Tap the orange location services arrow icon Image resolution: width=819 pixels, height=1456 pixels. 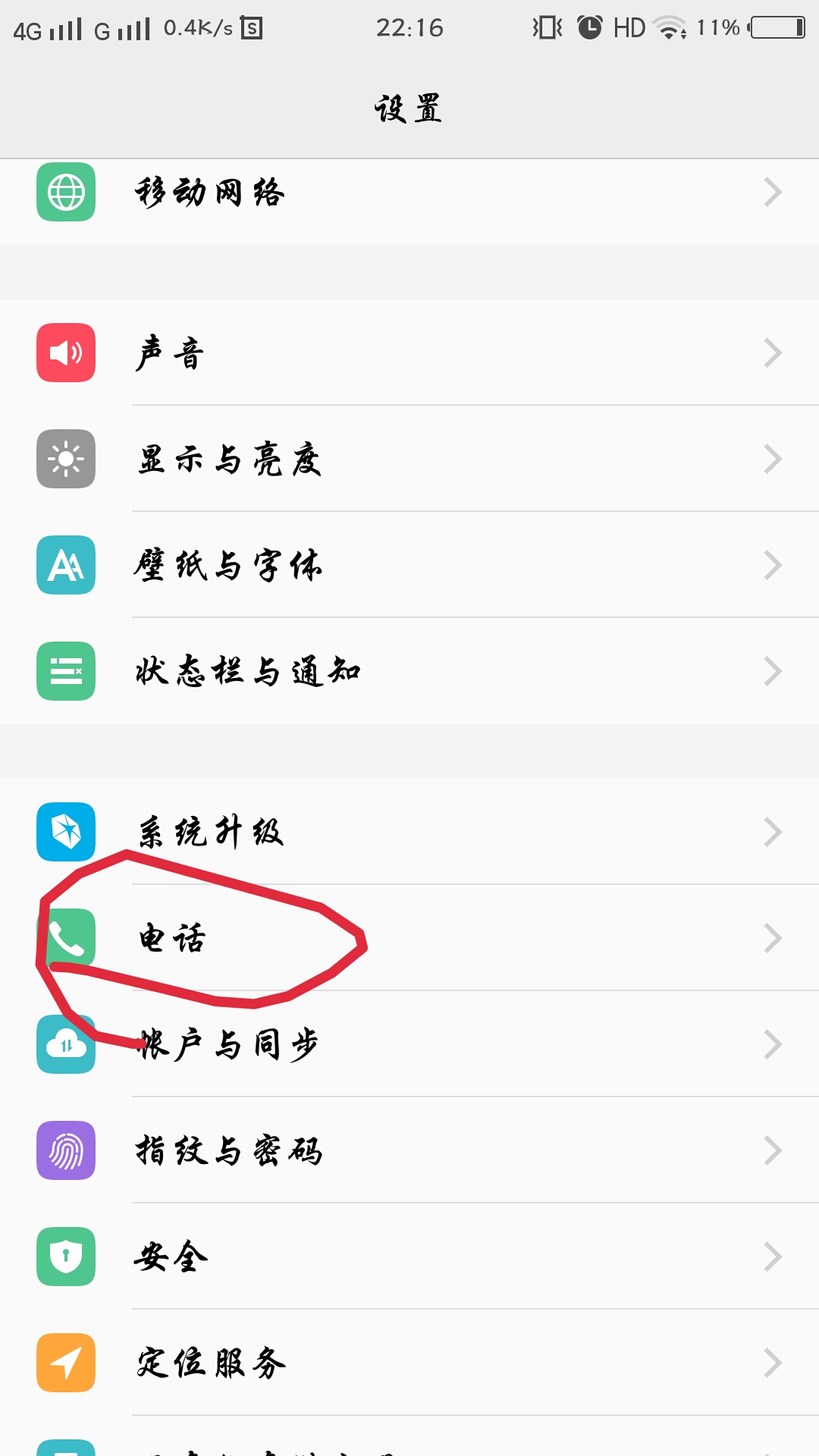65,1363
